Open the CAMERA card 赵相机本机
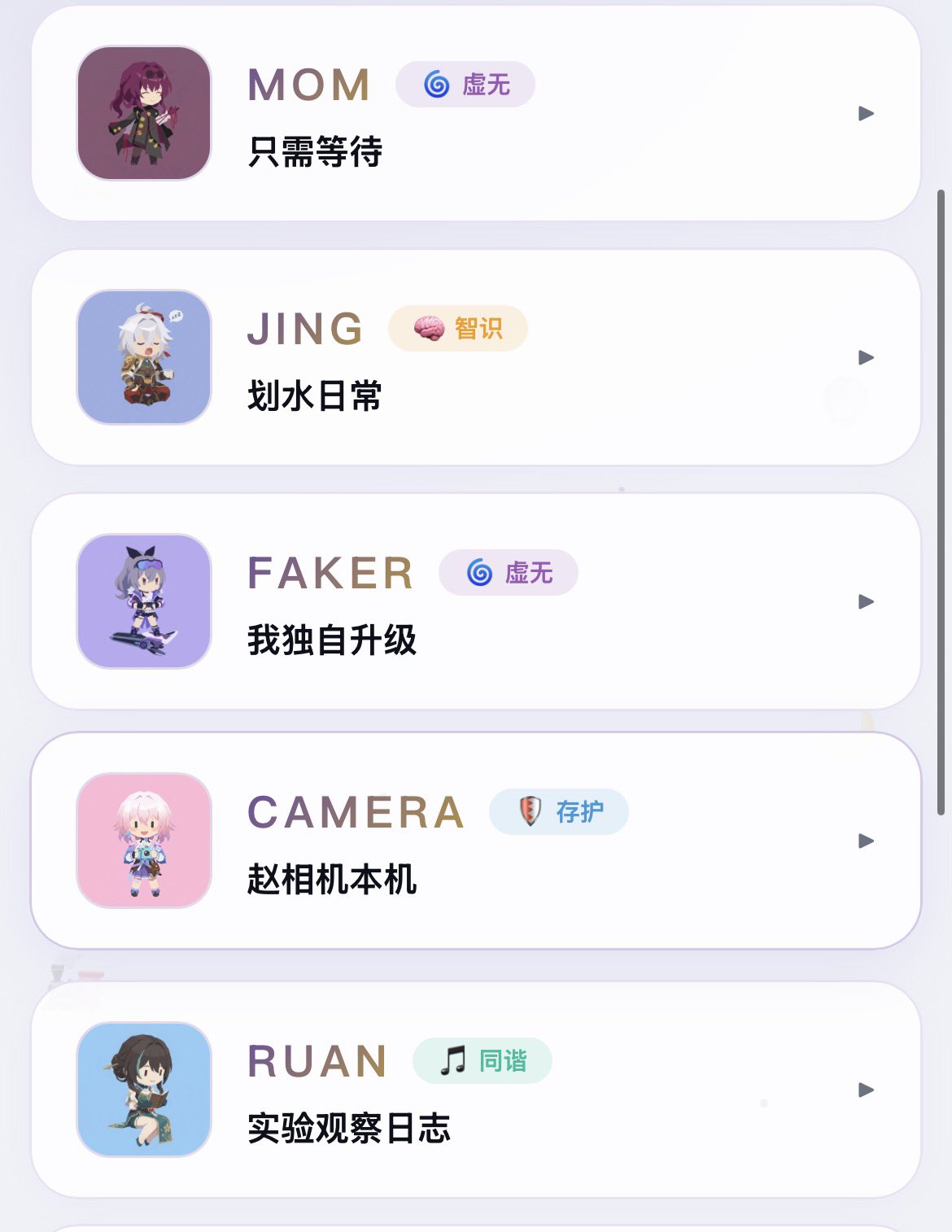Image resolution: width=952 pixels, height=1232 pixels. (475, 841)
